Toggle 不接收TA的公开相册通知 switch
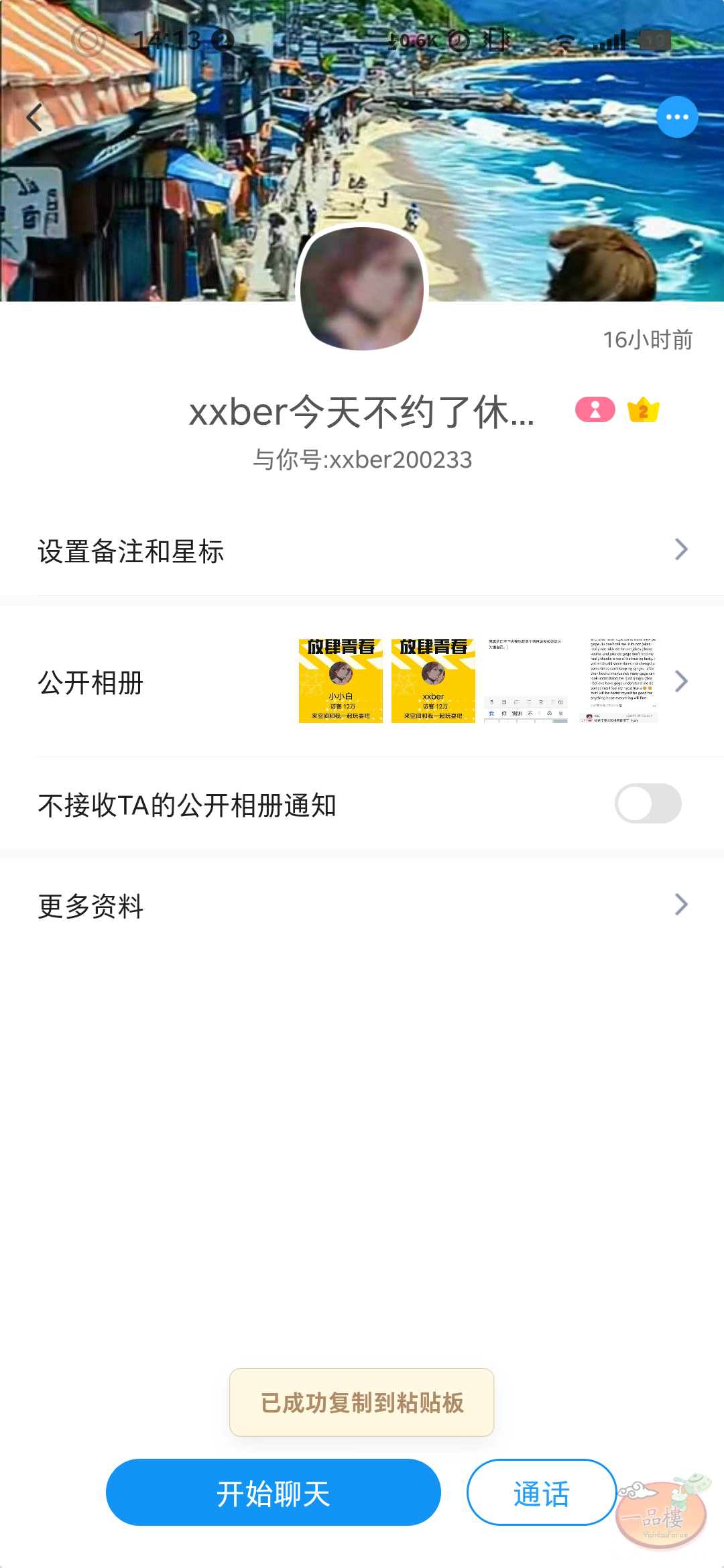Screen dimensions: 724x1568 (x=648, y=803)
